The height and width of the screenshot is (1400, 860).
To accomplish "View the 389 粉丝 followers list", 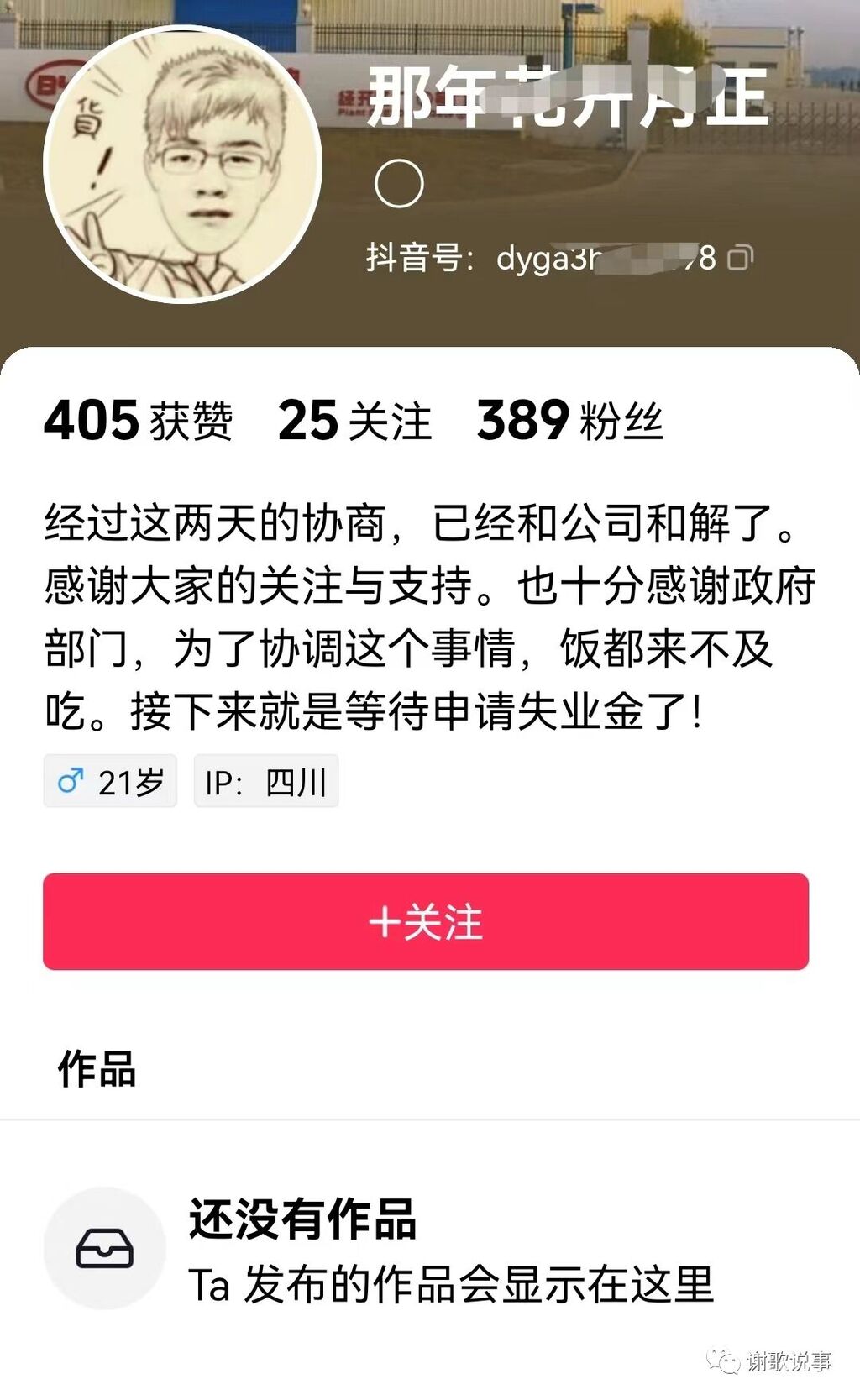I will 569,420.
